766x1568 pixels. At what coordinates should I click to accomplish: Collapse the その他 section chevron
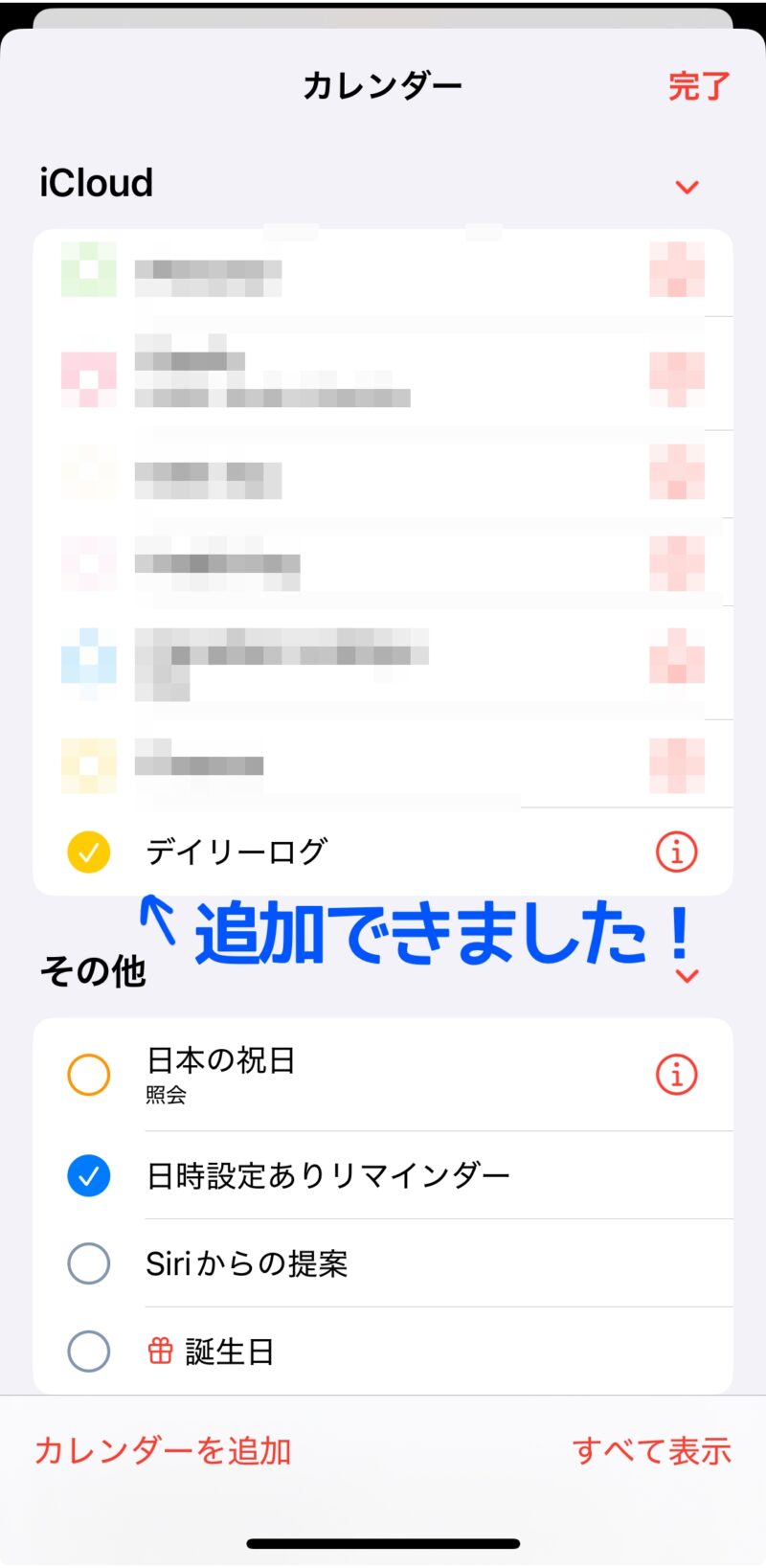[687, 977]
